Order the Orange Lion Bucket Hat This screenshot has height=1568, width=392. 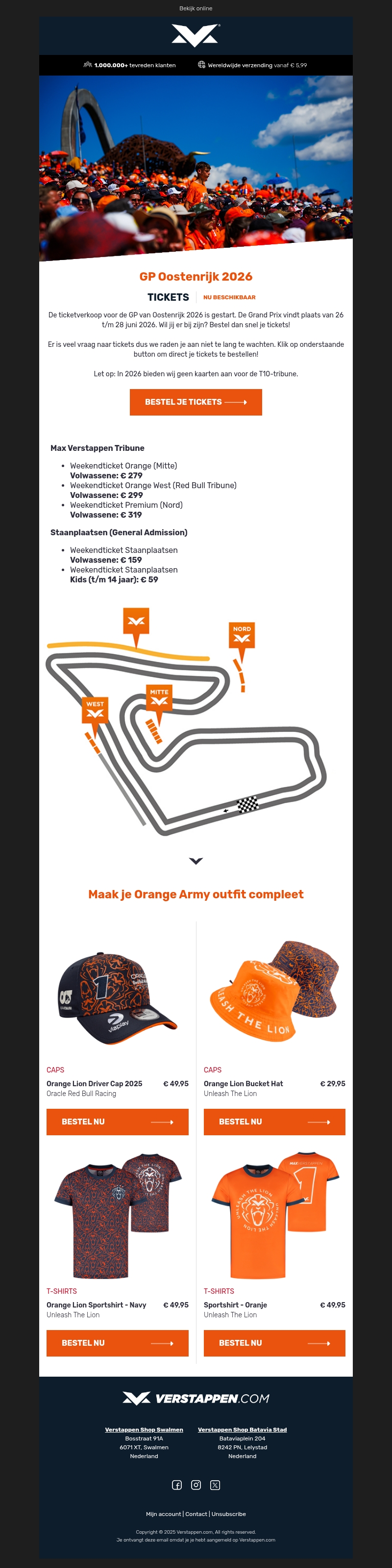(274, 1122)
